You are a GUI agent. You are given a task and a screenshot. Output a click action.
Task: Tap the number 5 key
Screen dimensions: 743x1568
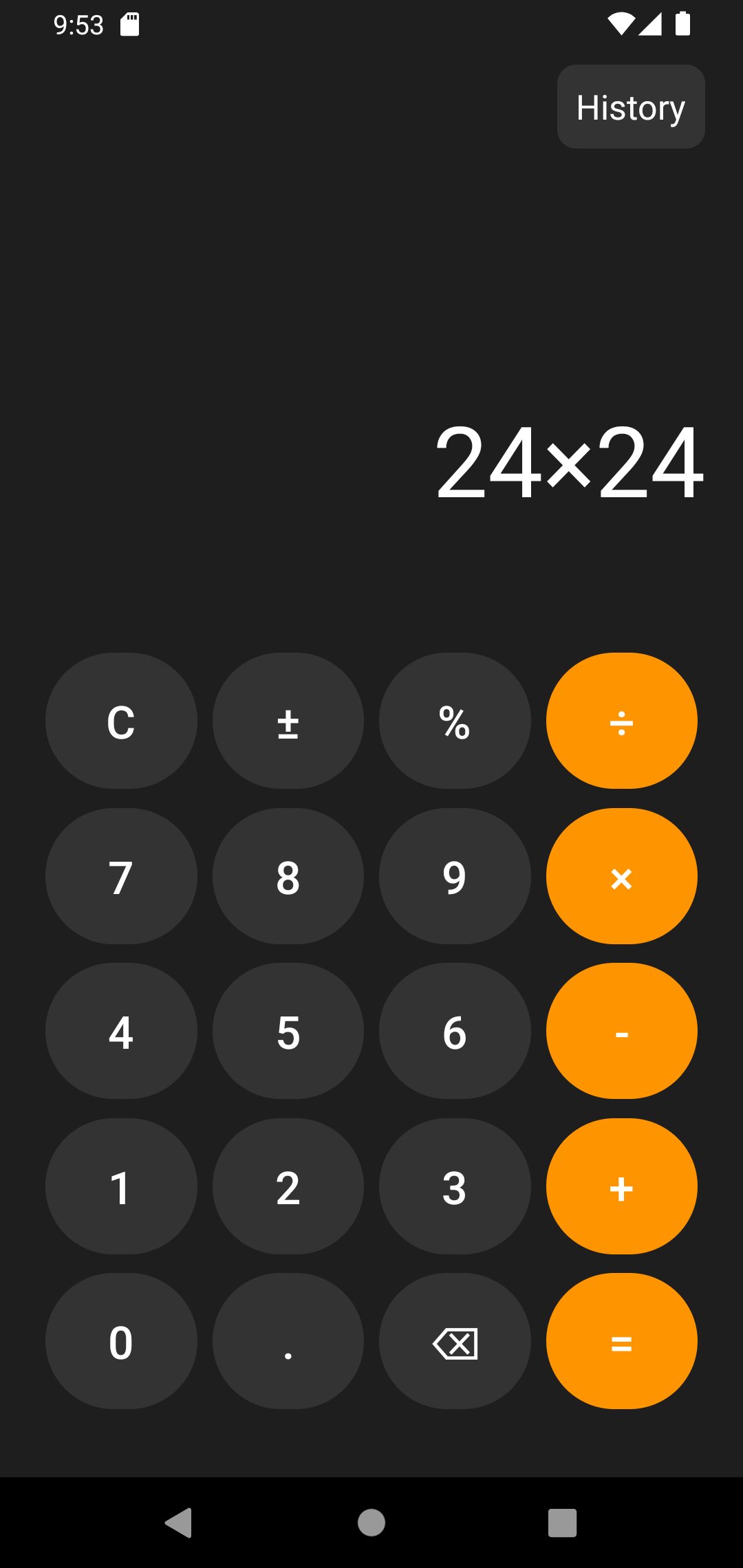(x=288, y=1031)
